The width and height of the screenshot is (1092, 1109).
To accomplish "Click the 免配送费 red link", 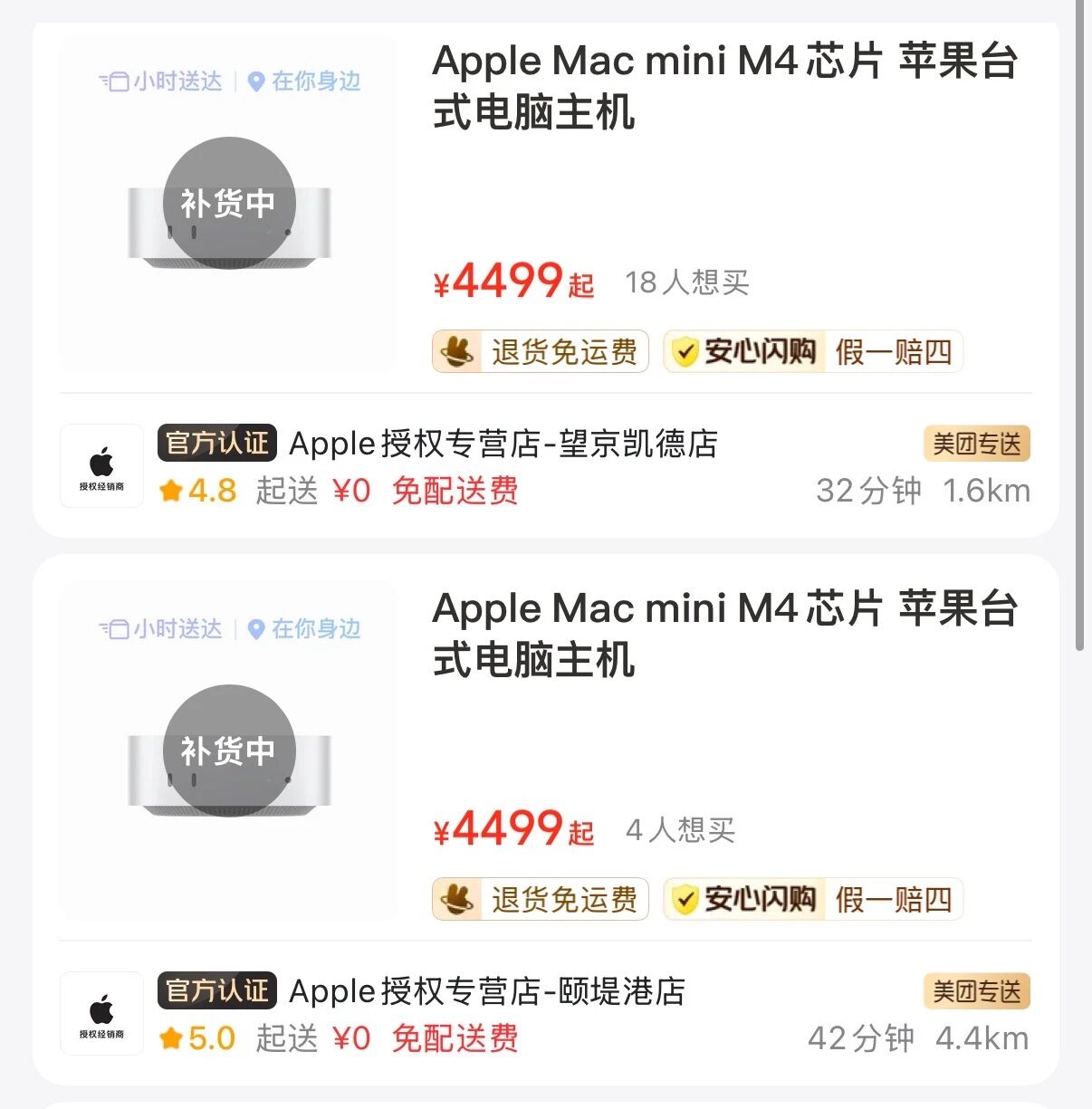I will (454, 490).
